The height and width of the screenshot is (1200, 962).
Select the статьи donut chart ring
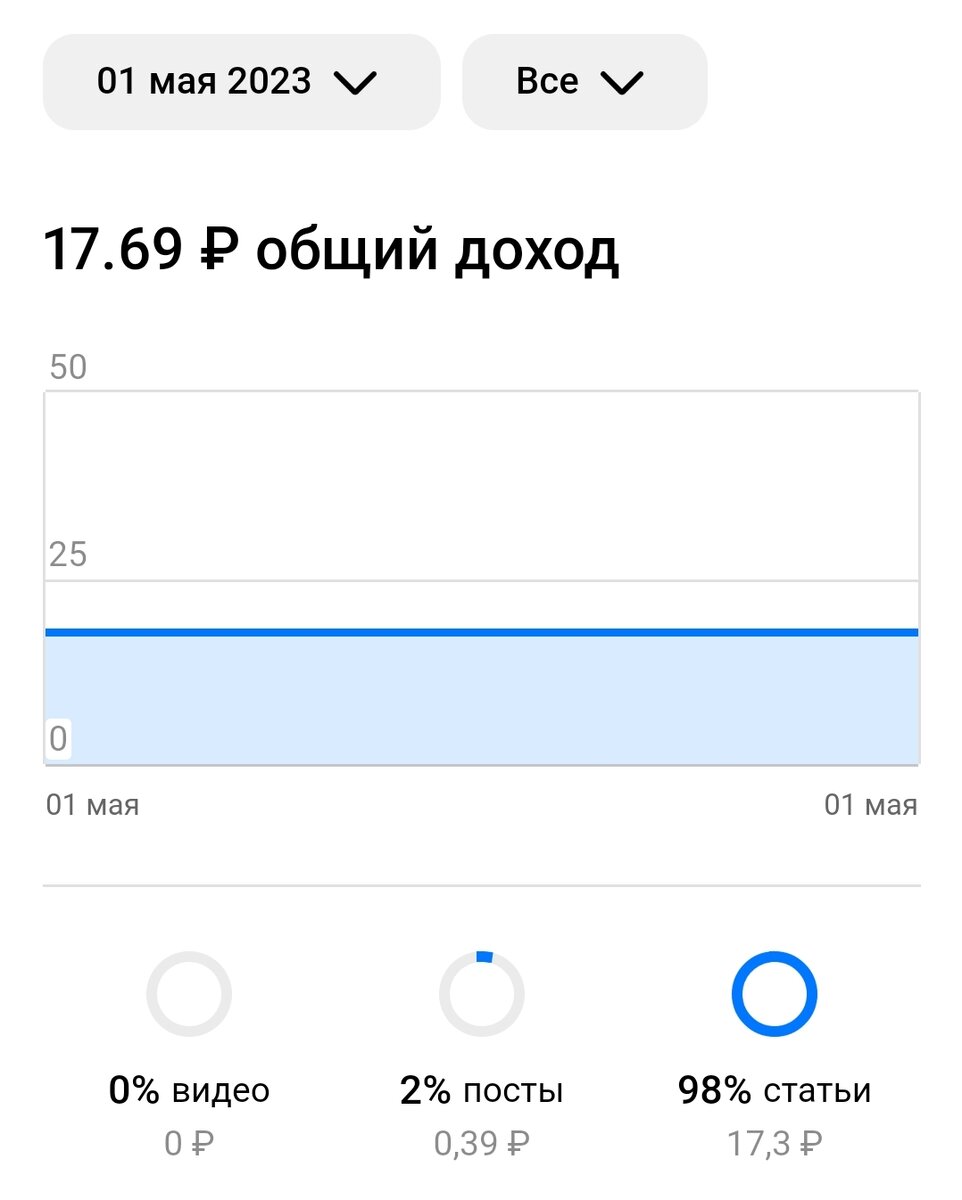point(775,993)
